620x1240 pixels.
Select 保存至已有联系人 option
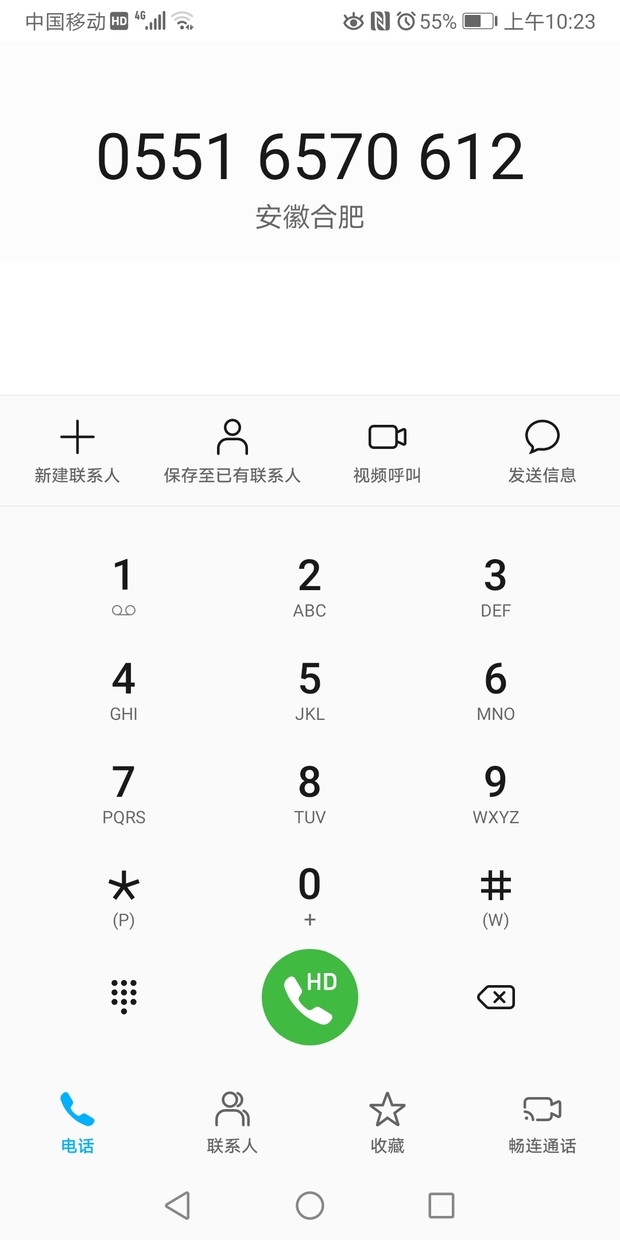[232, 451]
